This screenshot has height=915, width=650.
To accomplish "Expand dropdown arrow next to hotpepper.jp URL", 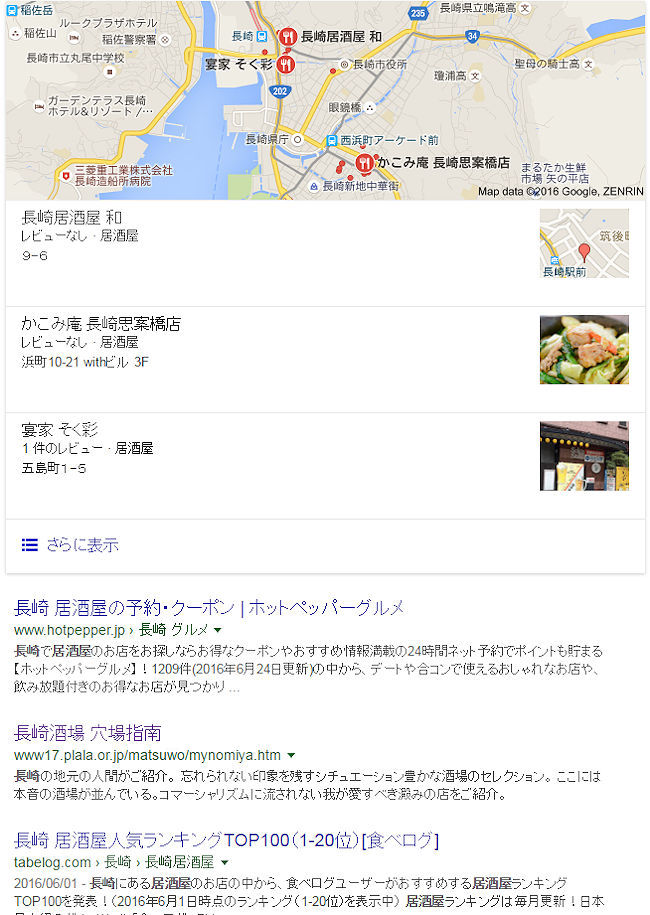I will click(217, 631).
